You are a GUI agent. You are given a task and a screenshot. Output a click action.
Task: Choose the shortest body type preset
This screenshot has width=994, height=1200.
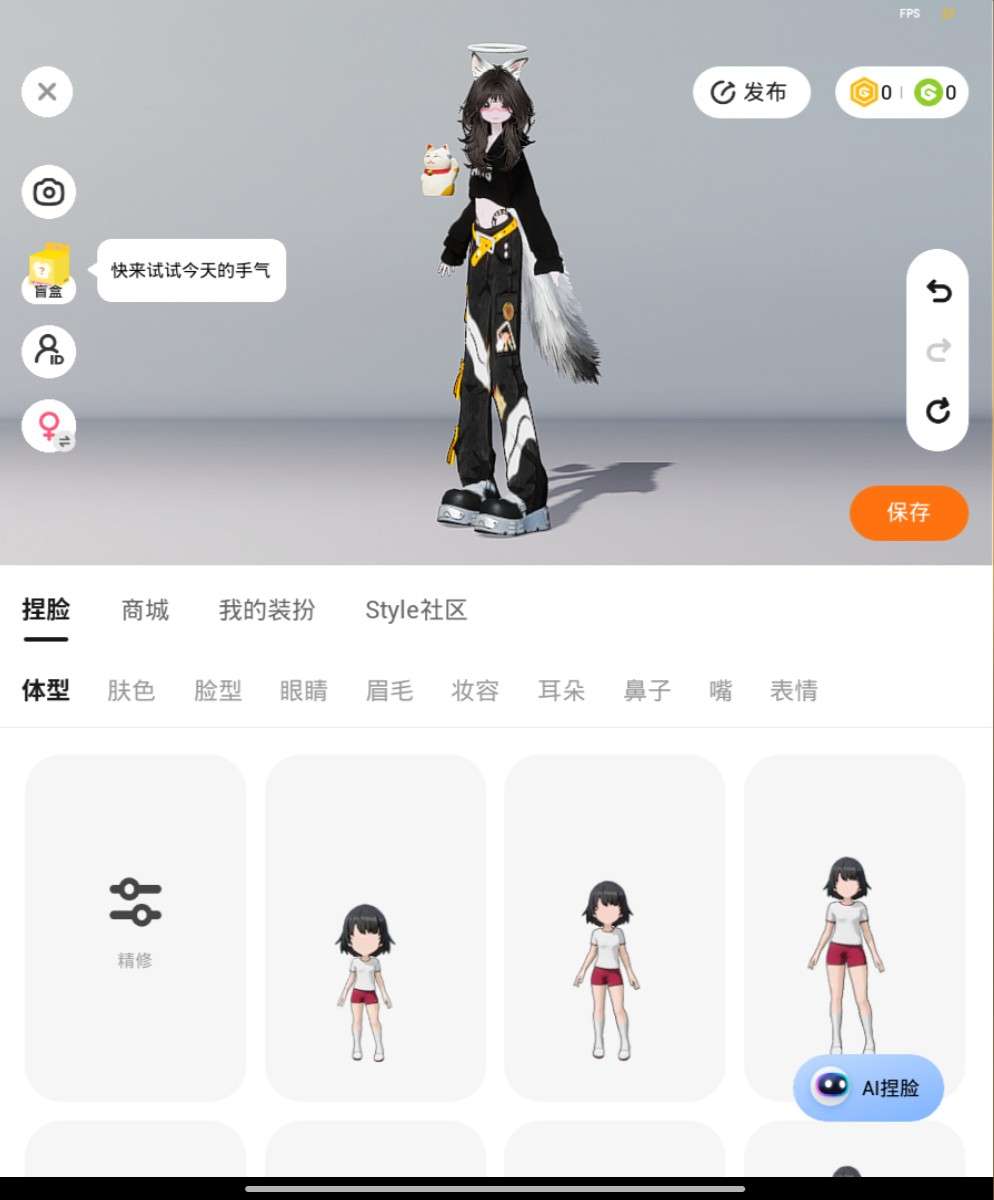coord(375,928)
